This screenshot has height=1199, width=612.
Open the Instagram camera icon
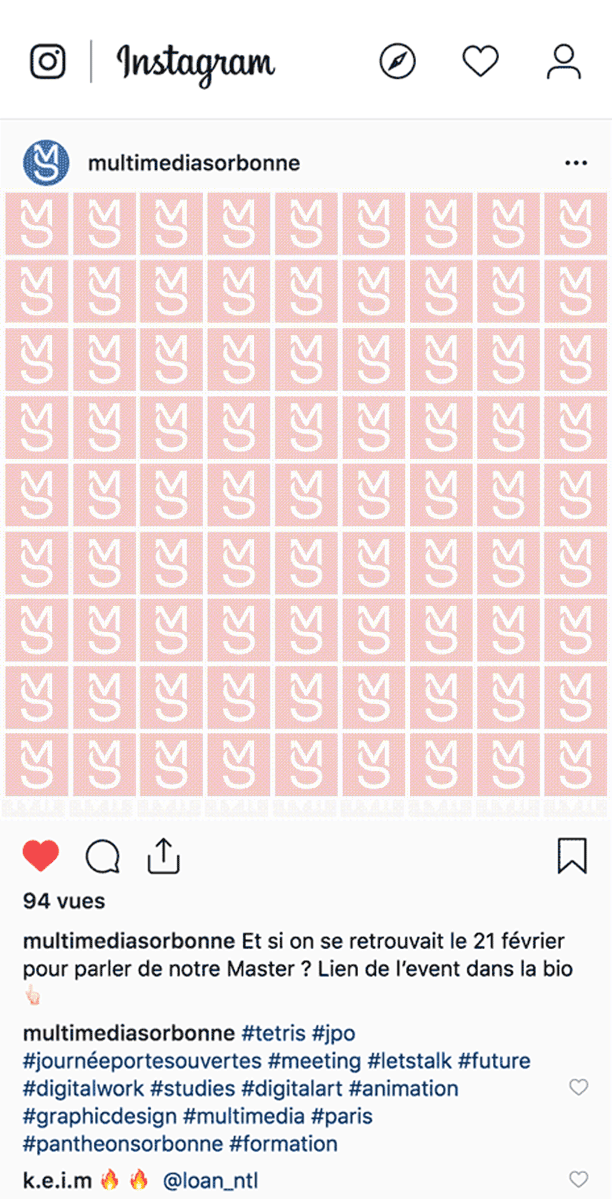(x=47, y=62)
